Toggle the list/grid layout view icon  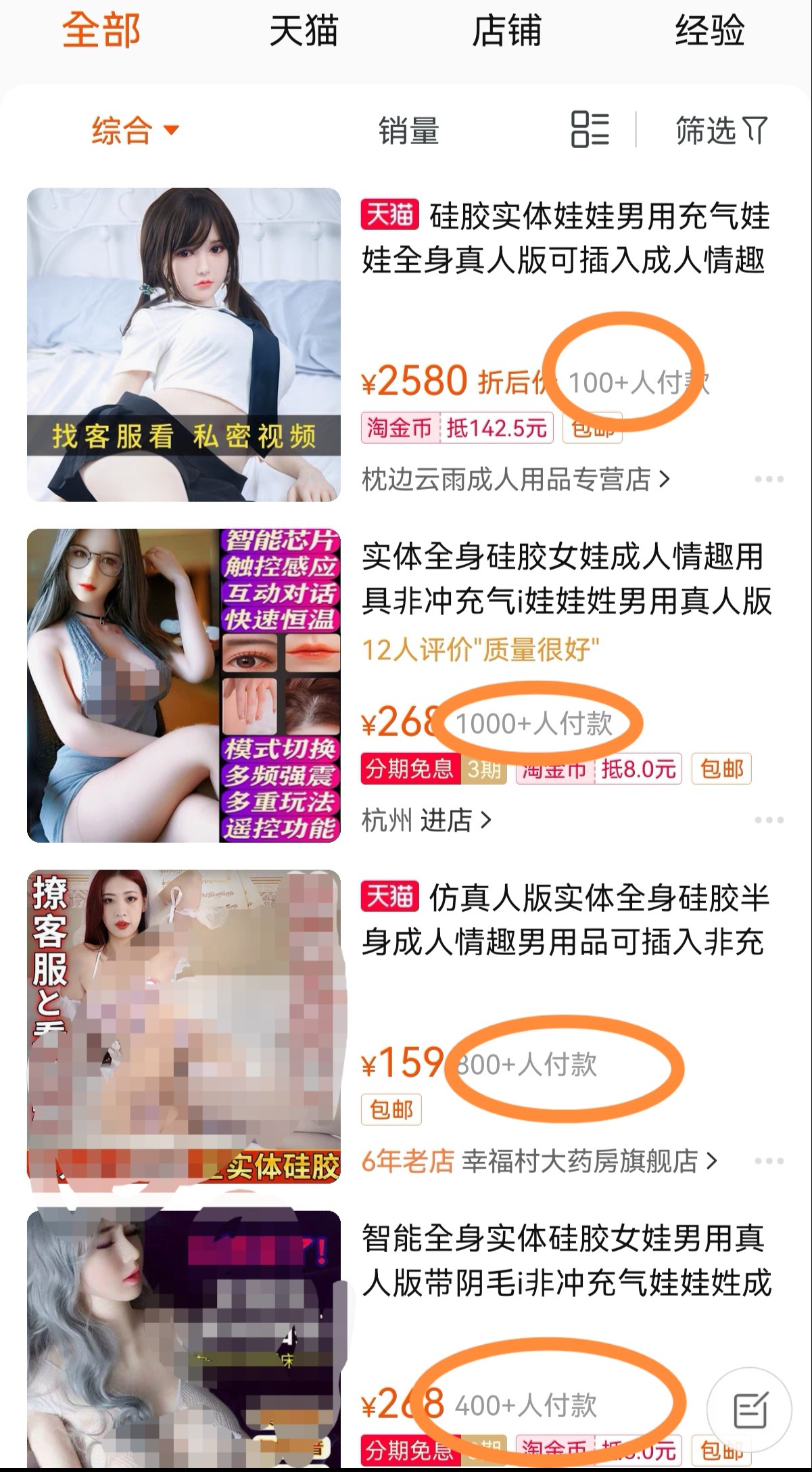click(x=590, y=129)
